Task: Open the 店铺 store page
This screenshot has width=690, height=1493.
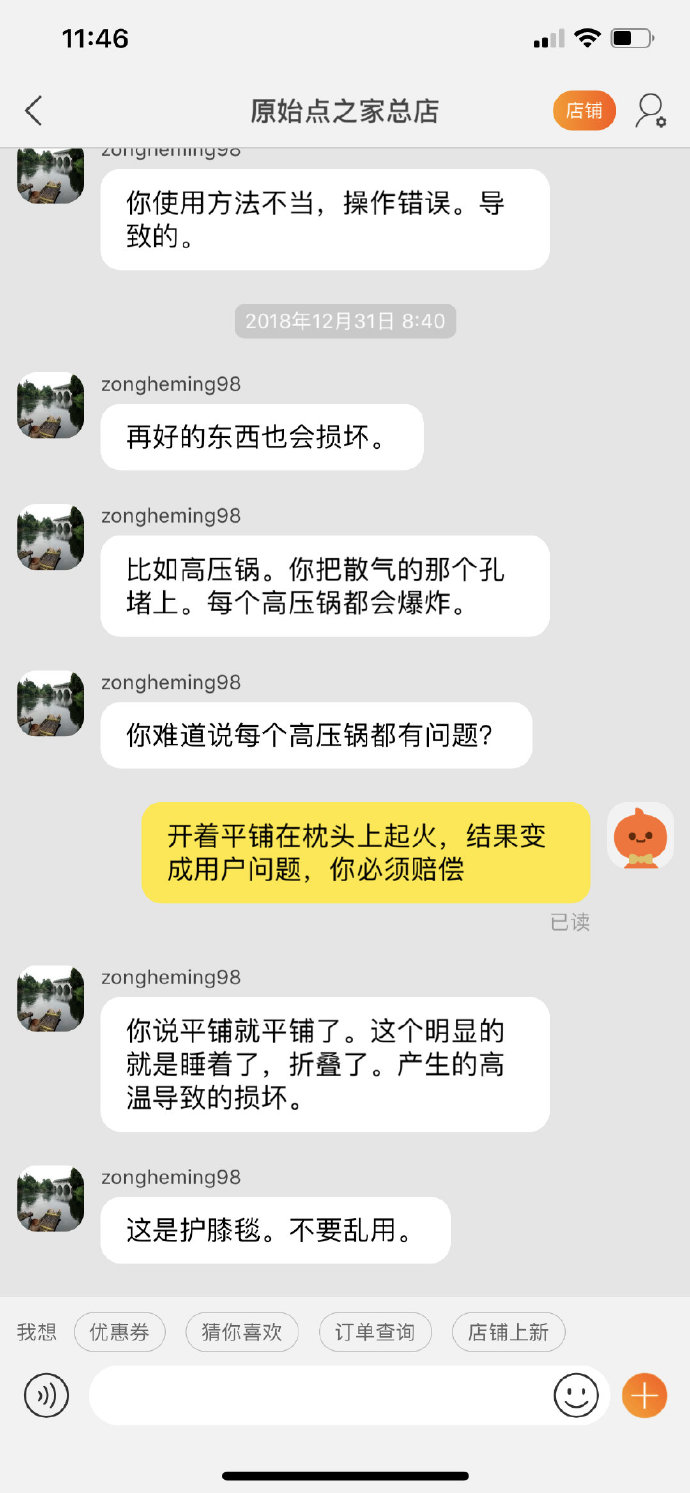Action: click(584, 111)
